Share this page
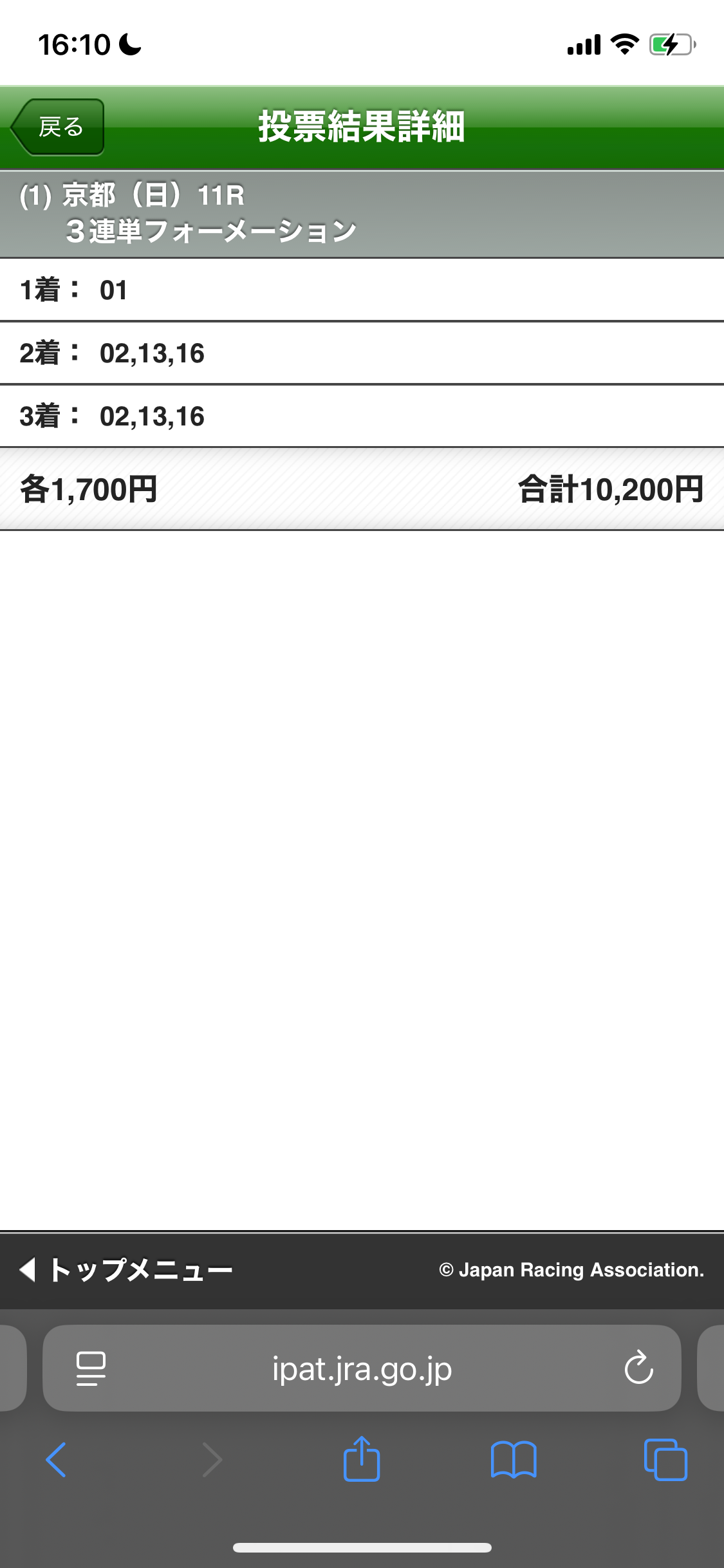 point(362,1459)
